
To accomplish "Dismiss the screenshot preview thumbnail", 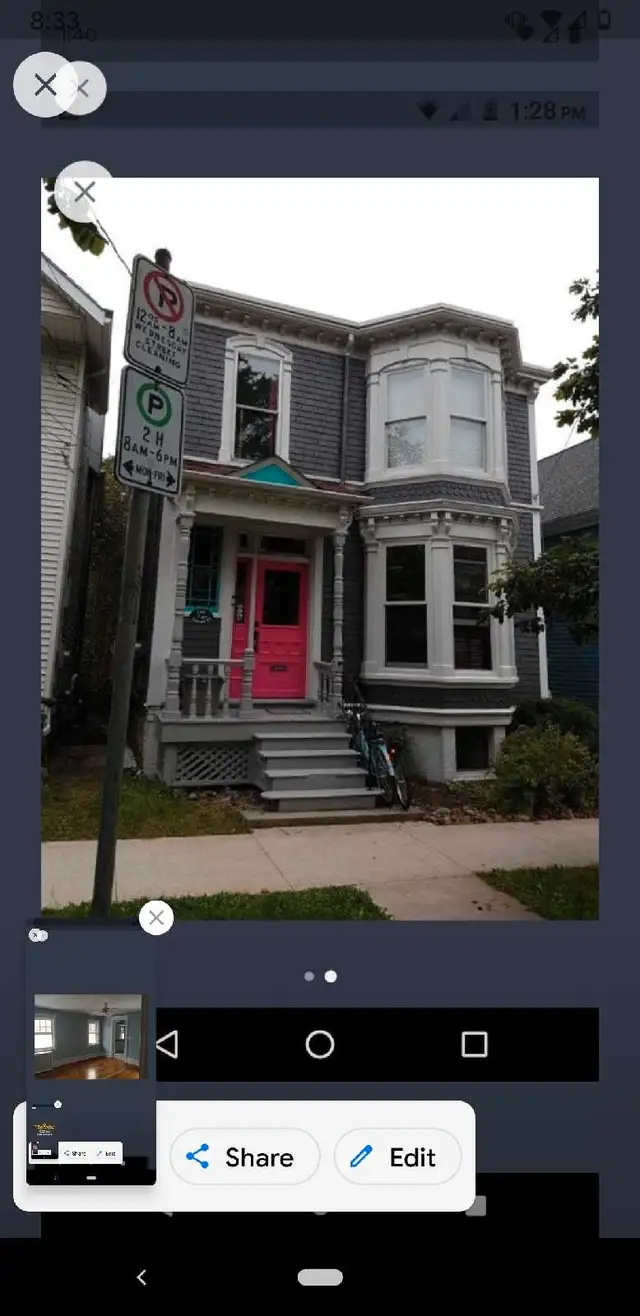I will click(156, 917).
